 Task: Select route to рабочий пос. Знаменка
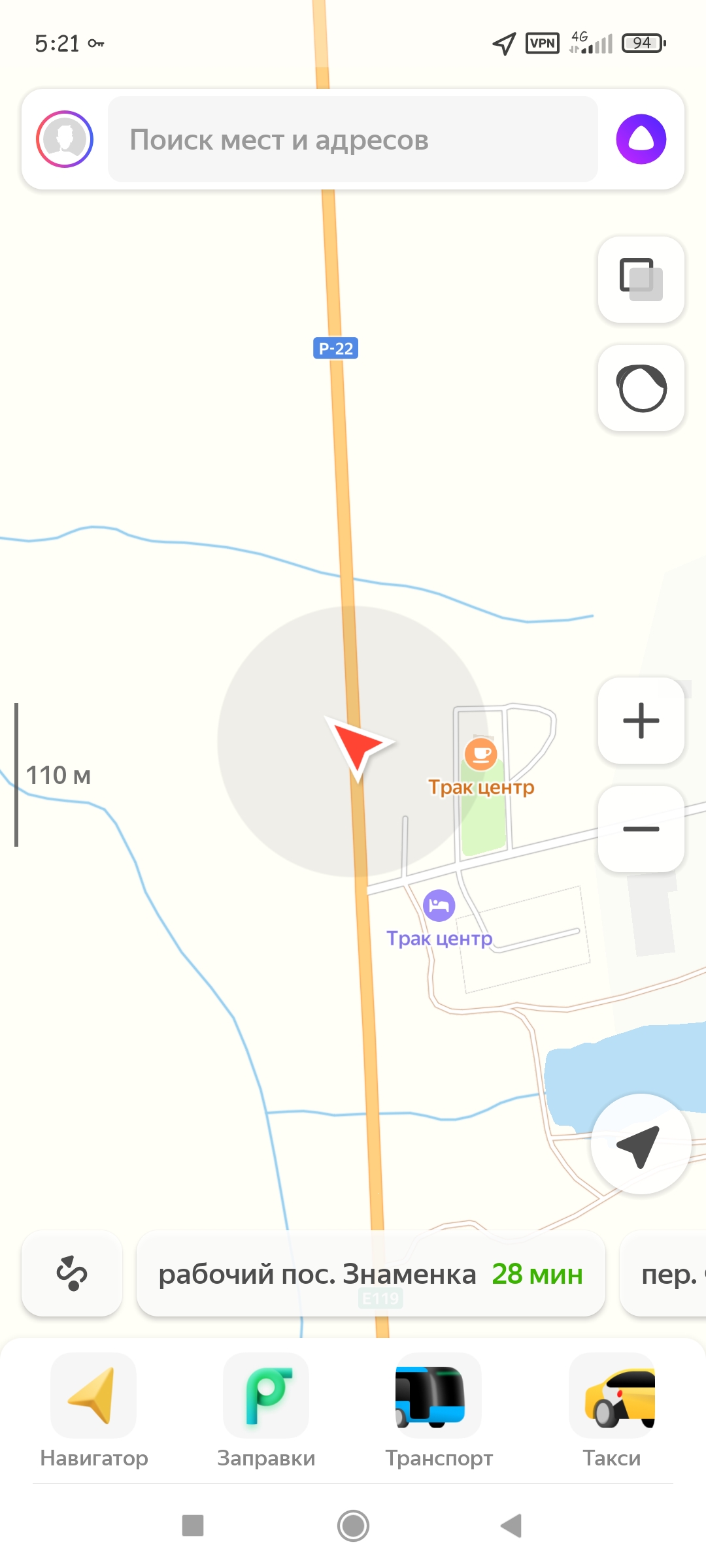(371, 1273)
